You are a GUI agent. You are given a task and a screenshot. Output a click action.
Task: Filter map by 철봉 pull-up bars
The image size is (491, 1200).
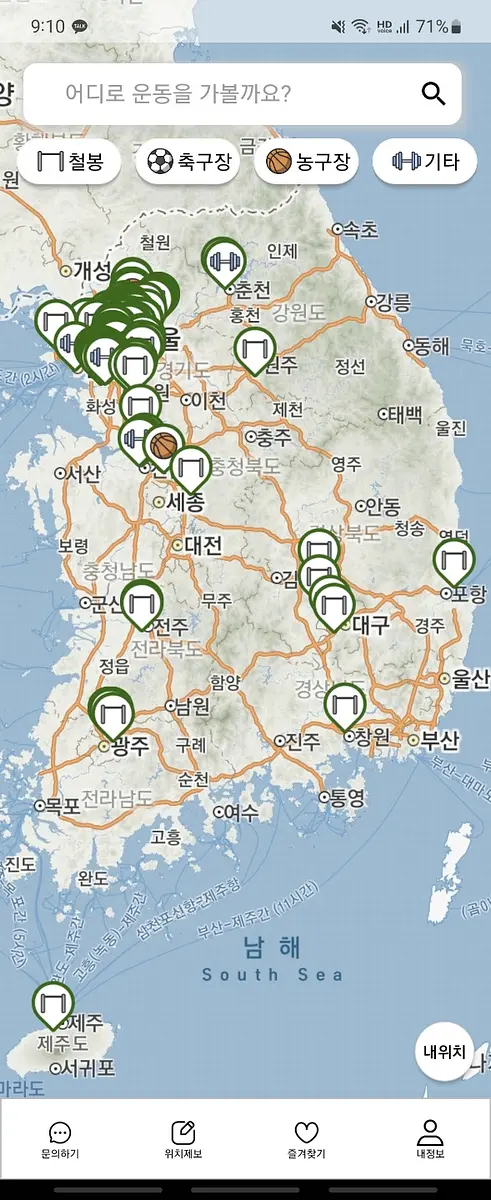69,161
